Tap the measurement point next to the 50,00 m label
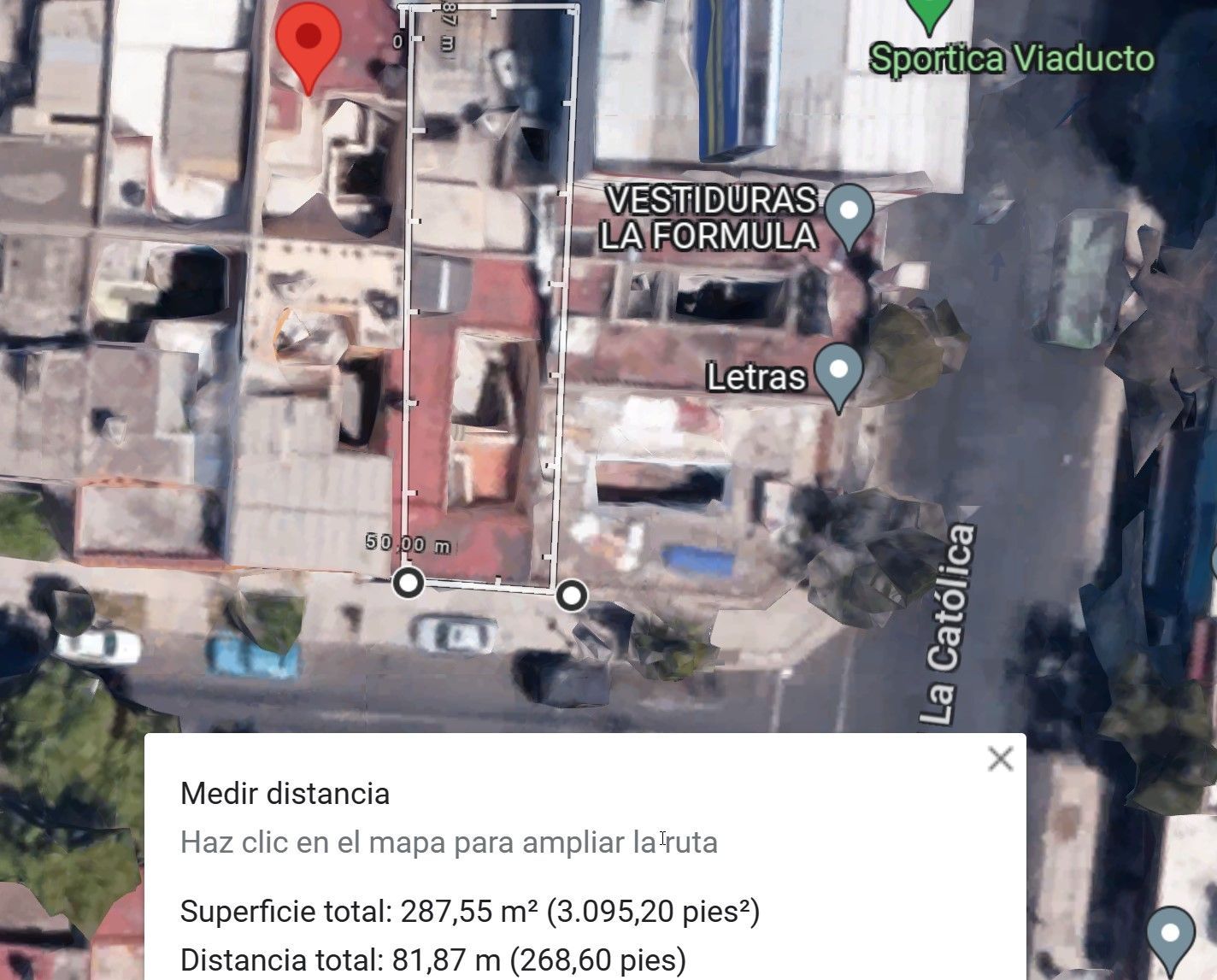The image size is (1217, 980). pyautogui.click(x=409, y=583)
